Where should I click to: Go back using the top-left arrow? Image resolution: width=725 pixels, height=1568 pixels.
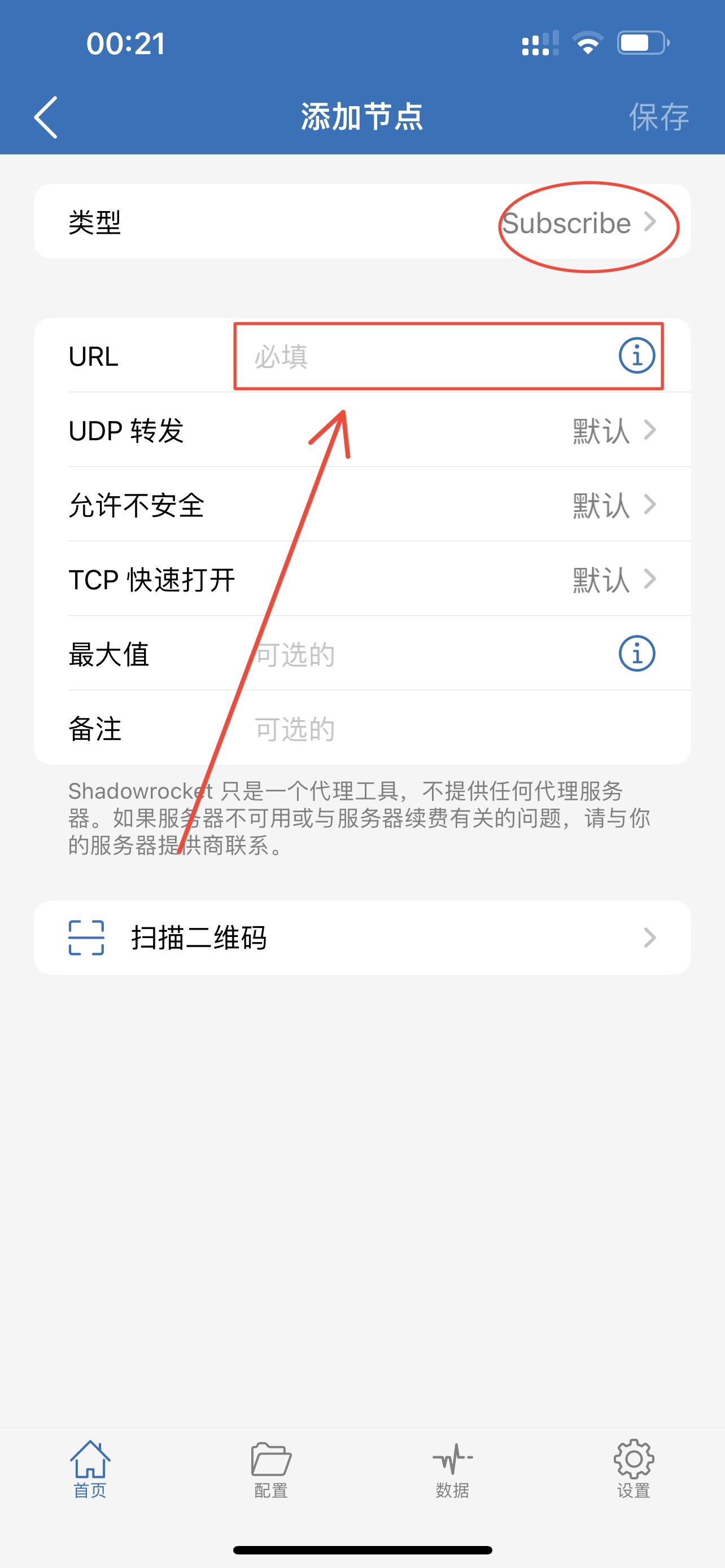(46, 117)
